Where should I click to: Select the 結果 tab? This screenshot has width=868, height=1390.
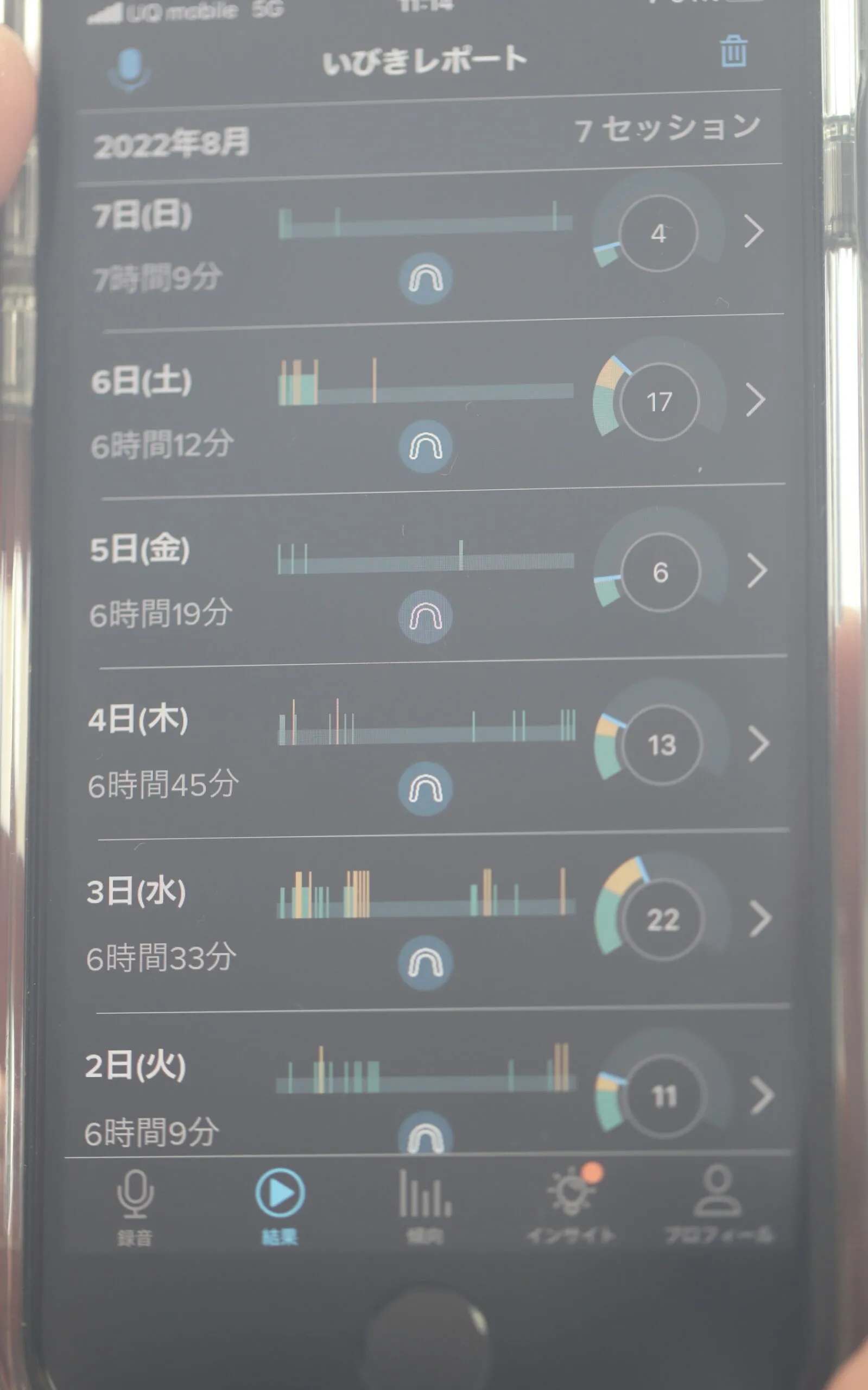click(x=280, y=1204)
